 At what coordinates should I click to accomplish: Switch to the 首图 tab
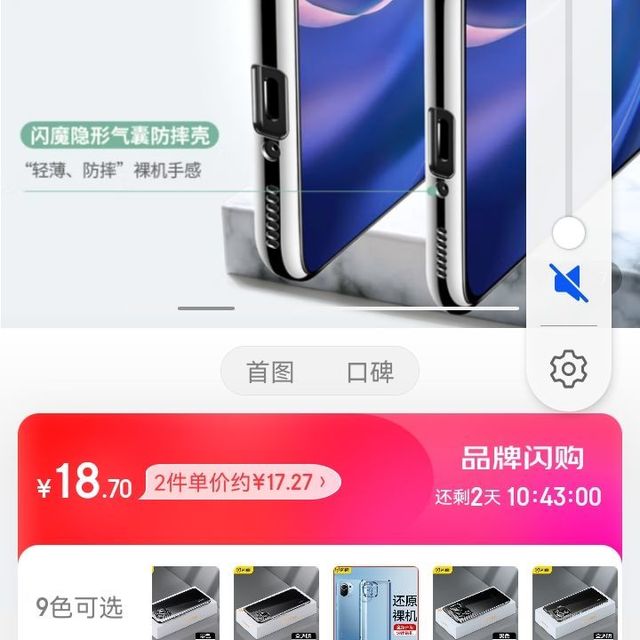click(270, 372)
